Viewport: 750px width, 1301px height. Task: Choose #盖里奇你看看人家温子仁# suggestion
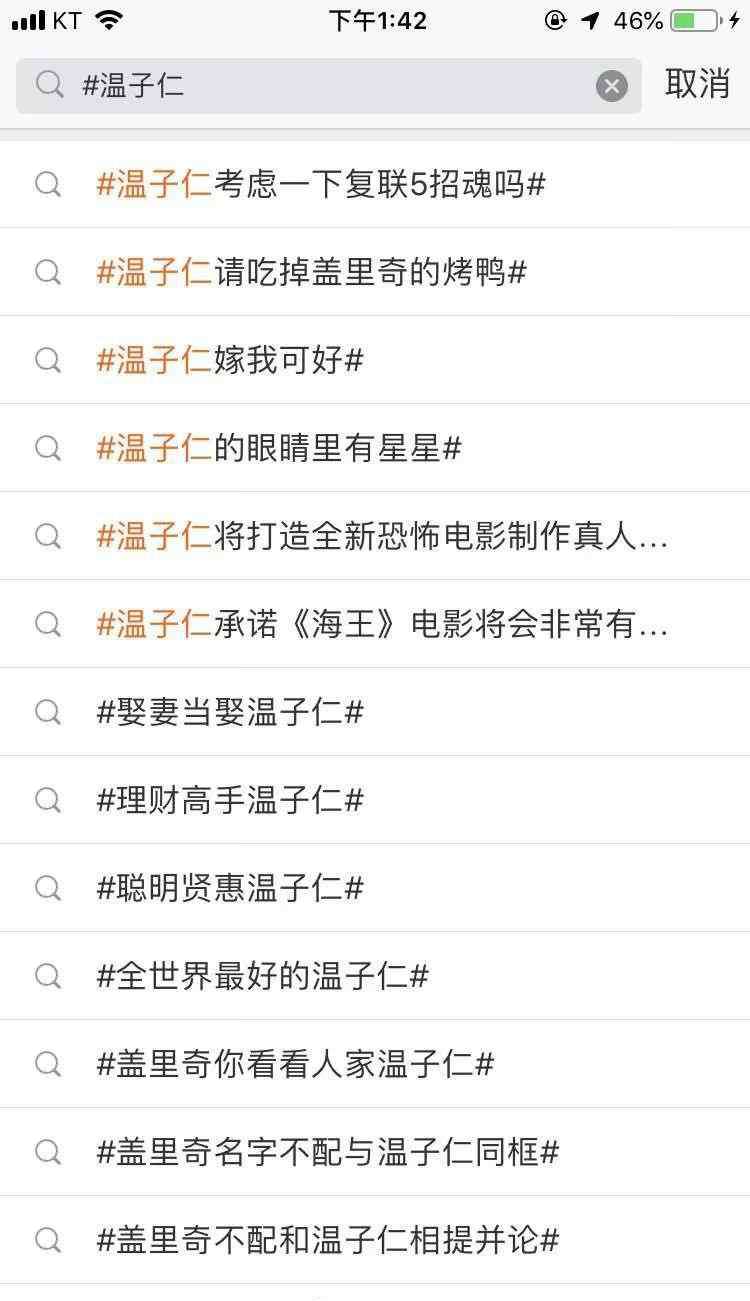point(375,1064)
